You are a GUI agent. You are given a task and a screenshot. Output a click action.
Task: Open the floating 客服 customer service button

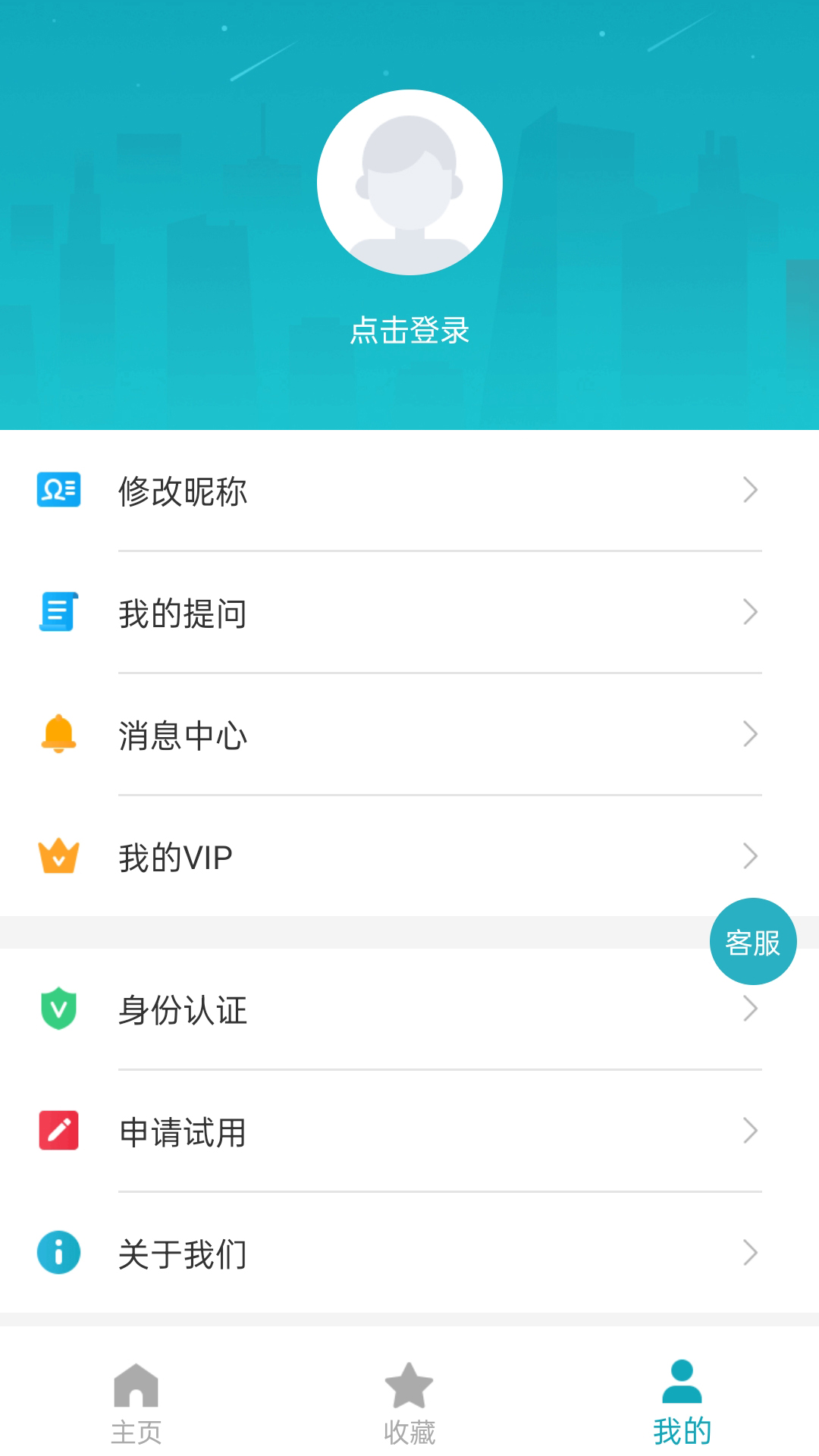point(752,940)
